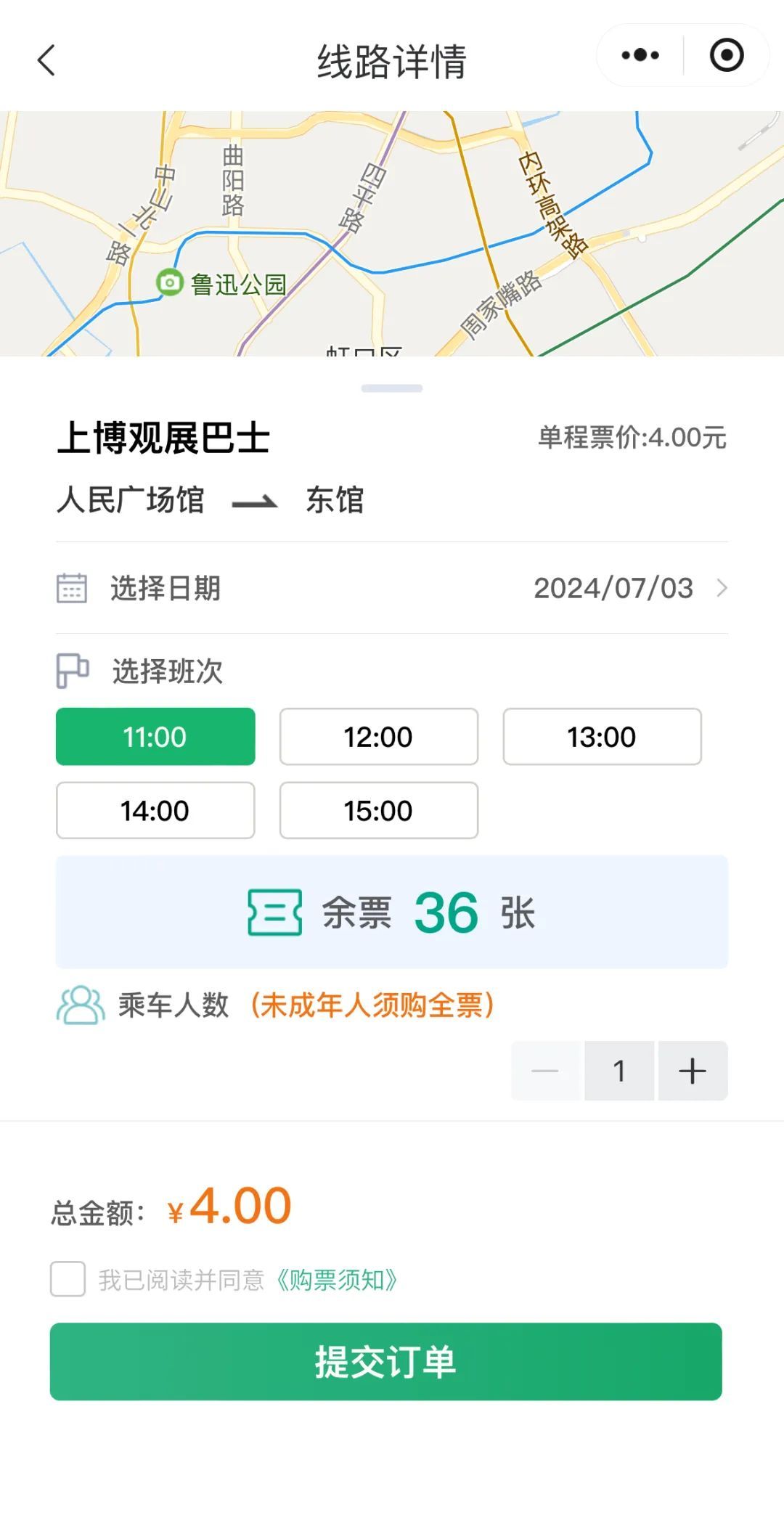Check the agree to 购票须知 checkbox
This screenshot has width=784, height=1523.
68,1279
